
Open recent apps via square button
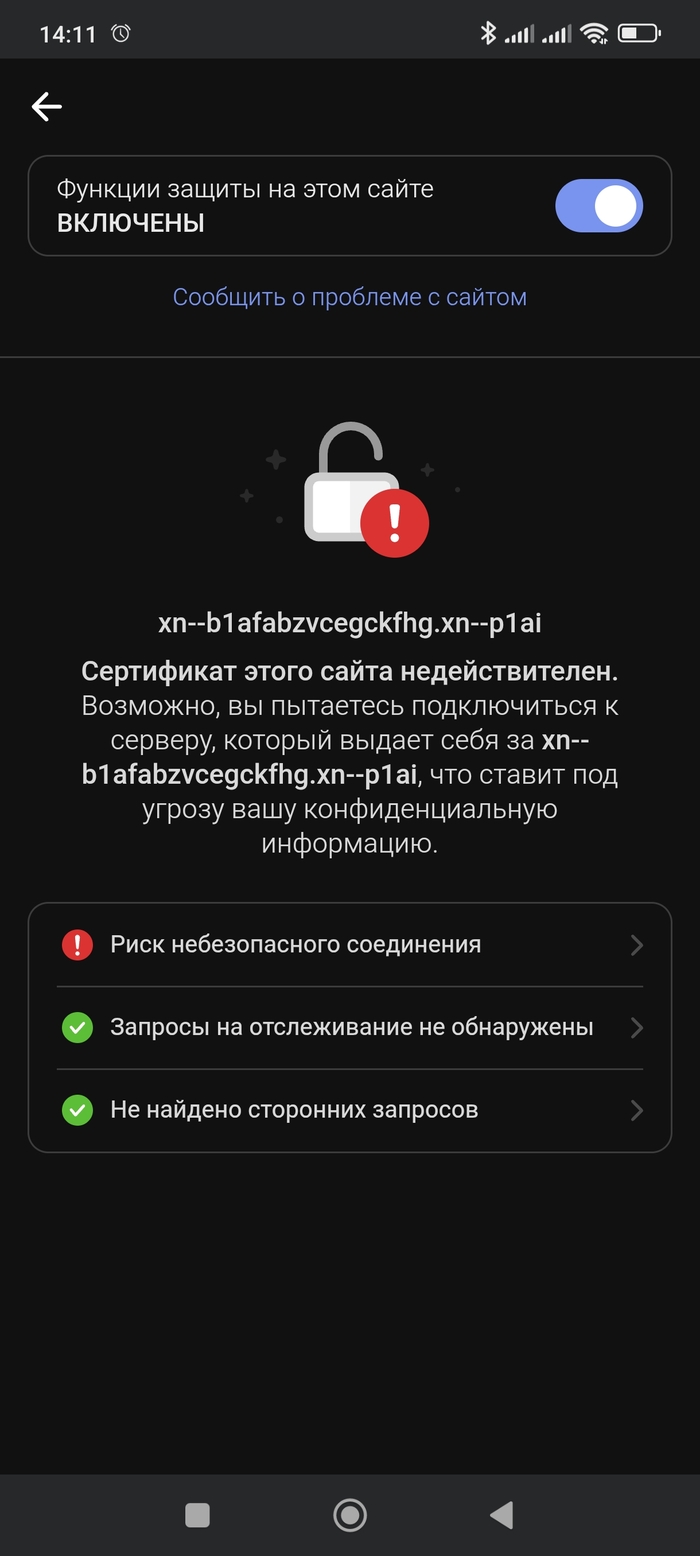pyautogui.click(x=198, y=1515)
